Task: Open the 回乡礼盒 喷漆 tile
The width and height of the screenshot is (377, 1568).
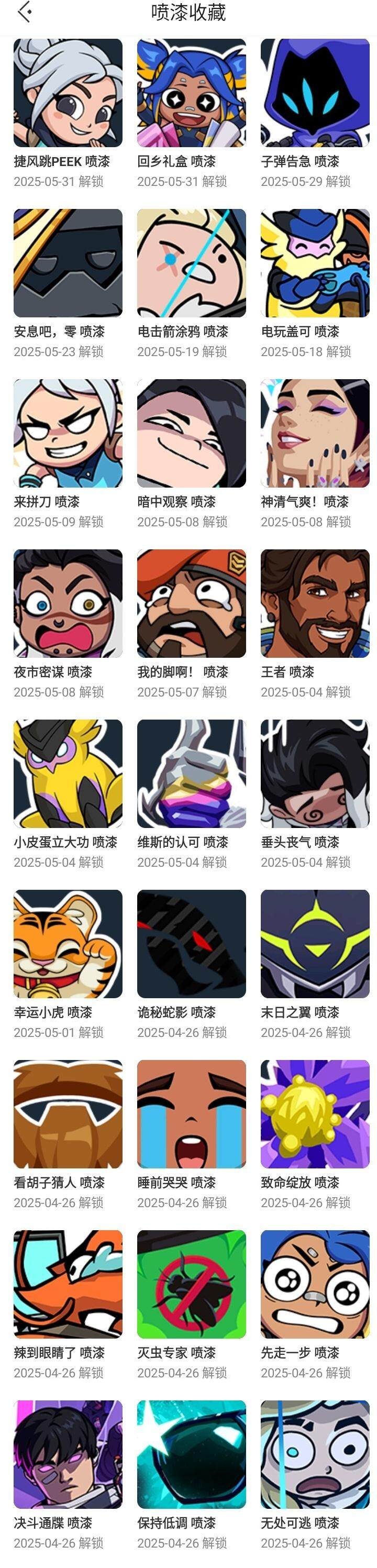Action: [x=191, y=93]
